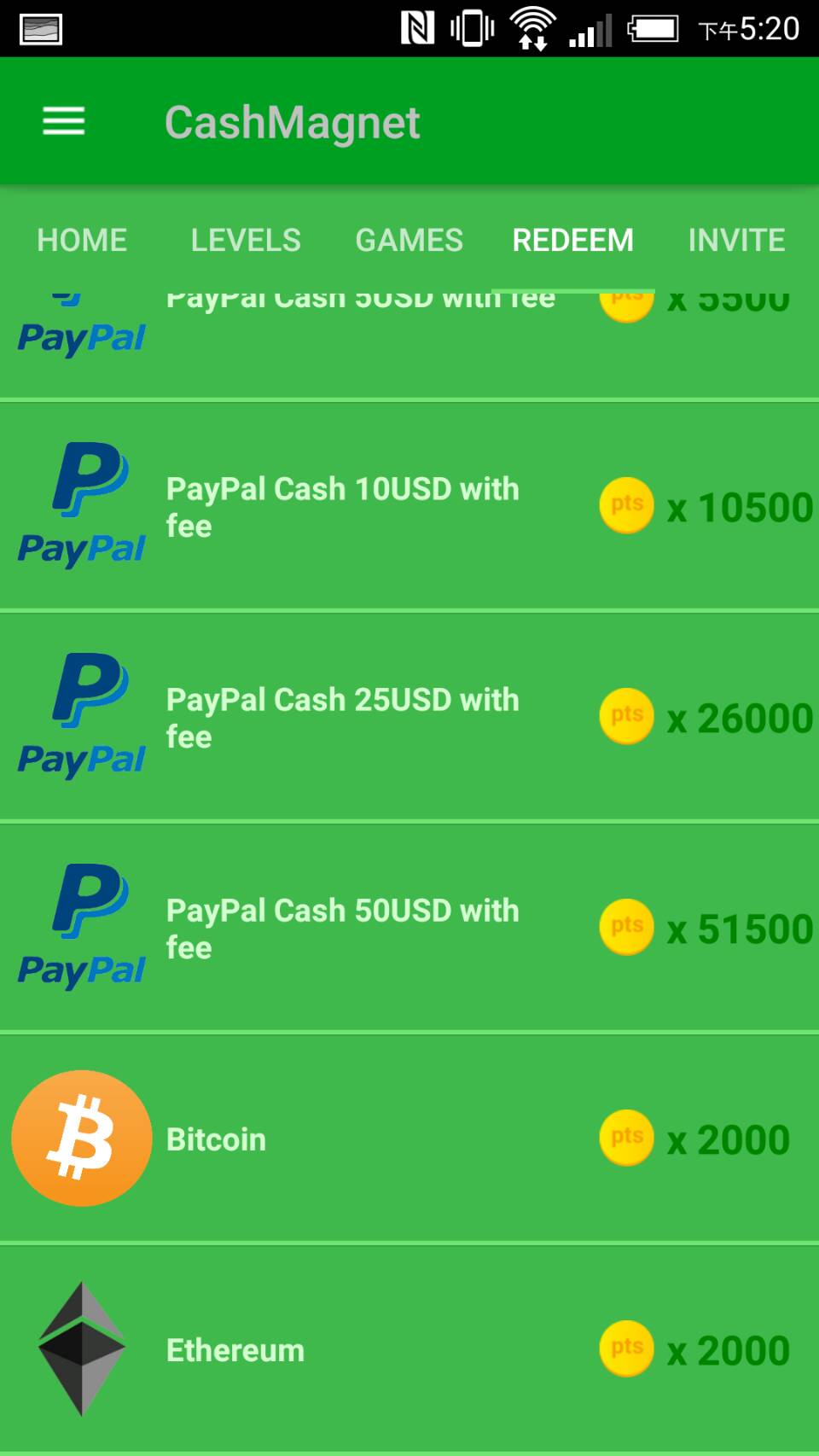Select the REDEEM tab
The width and height of the screenshot is (819, 1456).
tap(573, 240)
